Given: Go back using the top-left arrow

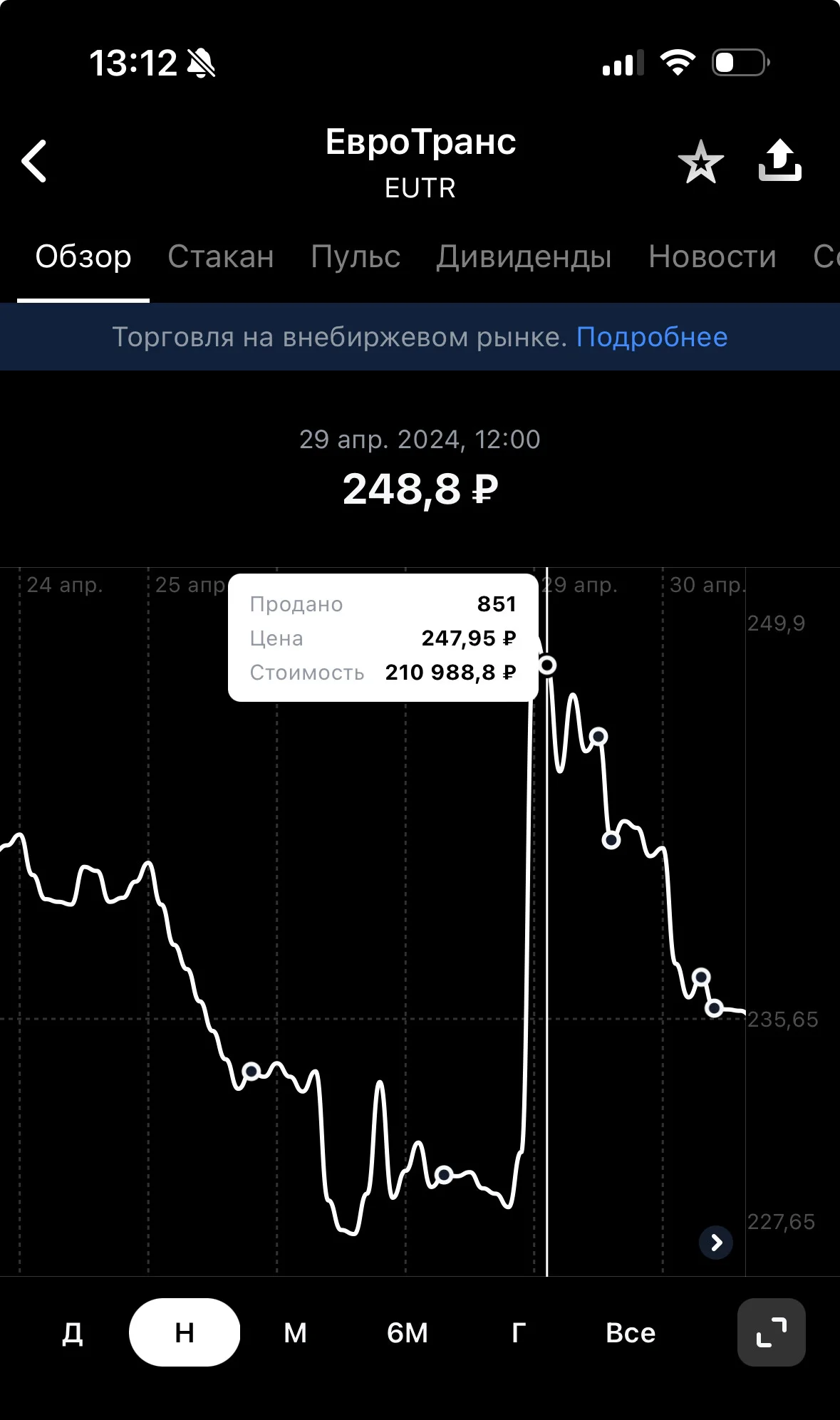Looking at the screenshot, I should coord(34,161).
